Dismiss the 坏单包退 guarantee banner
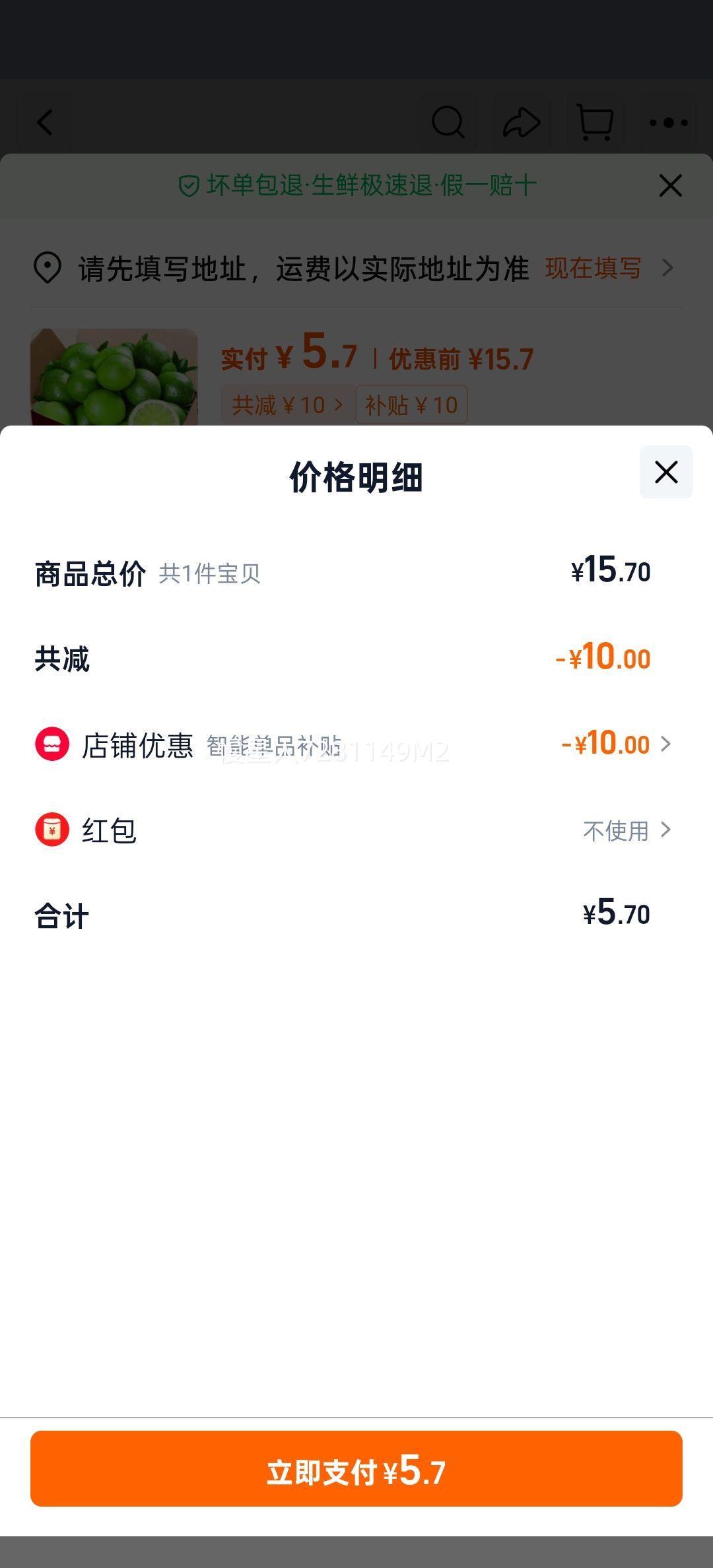The height and width of the screenshot is (1568, 713). pyautogui.click(x=670, y=185)
